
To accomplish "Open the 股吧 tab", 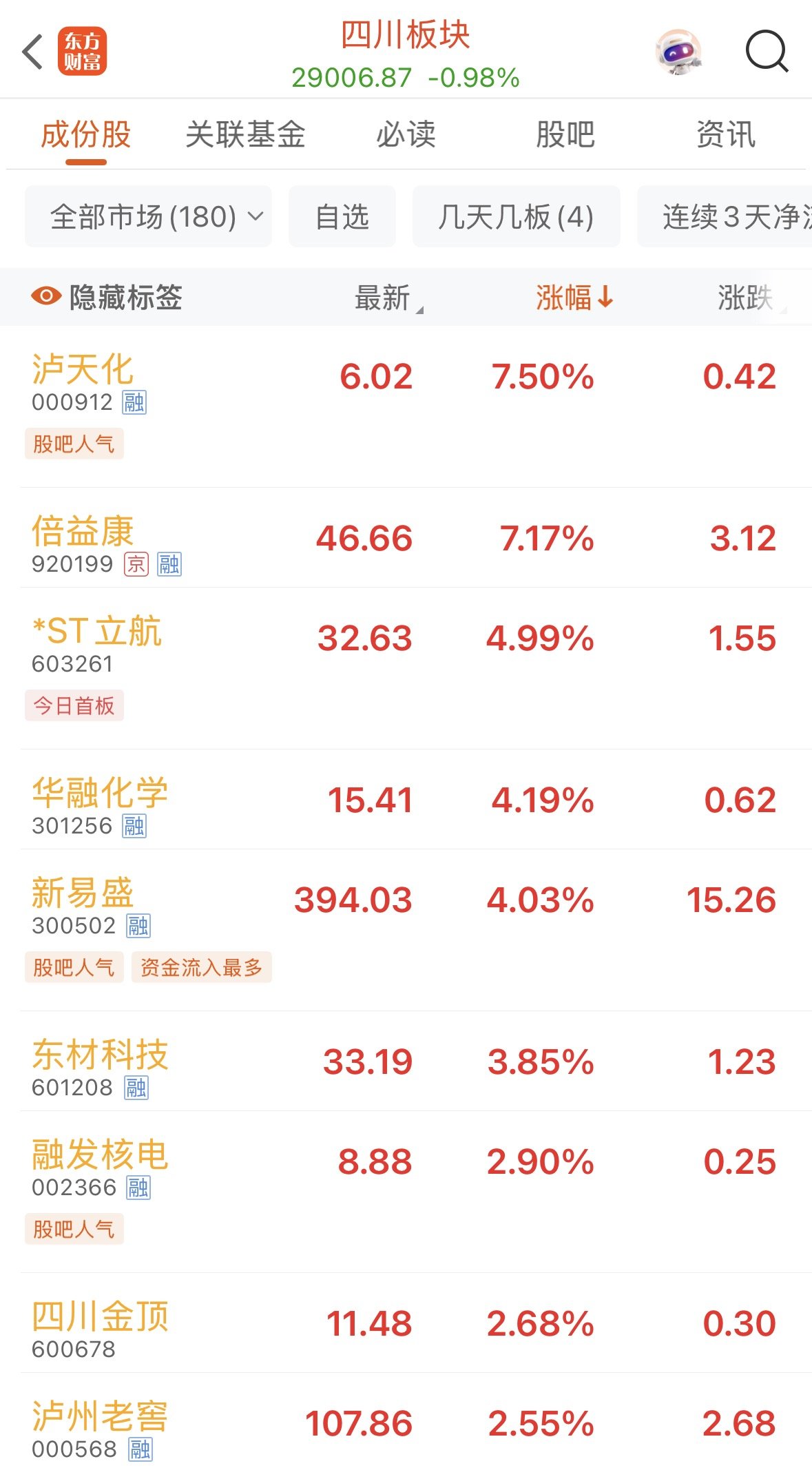I will [565, 134].
